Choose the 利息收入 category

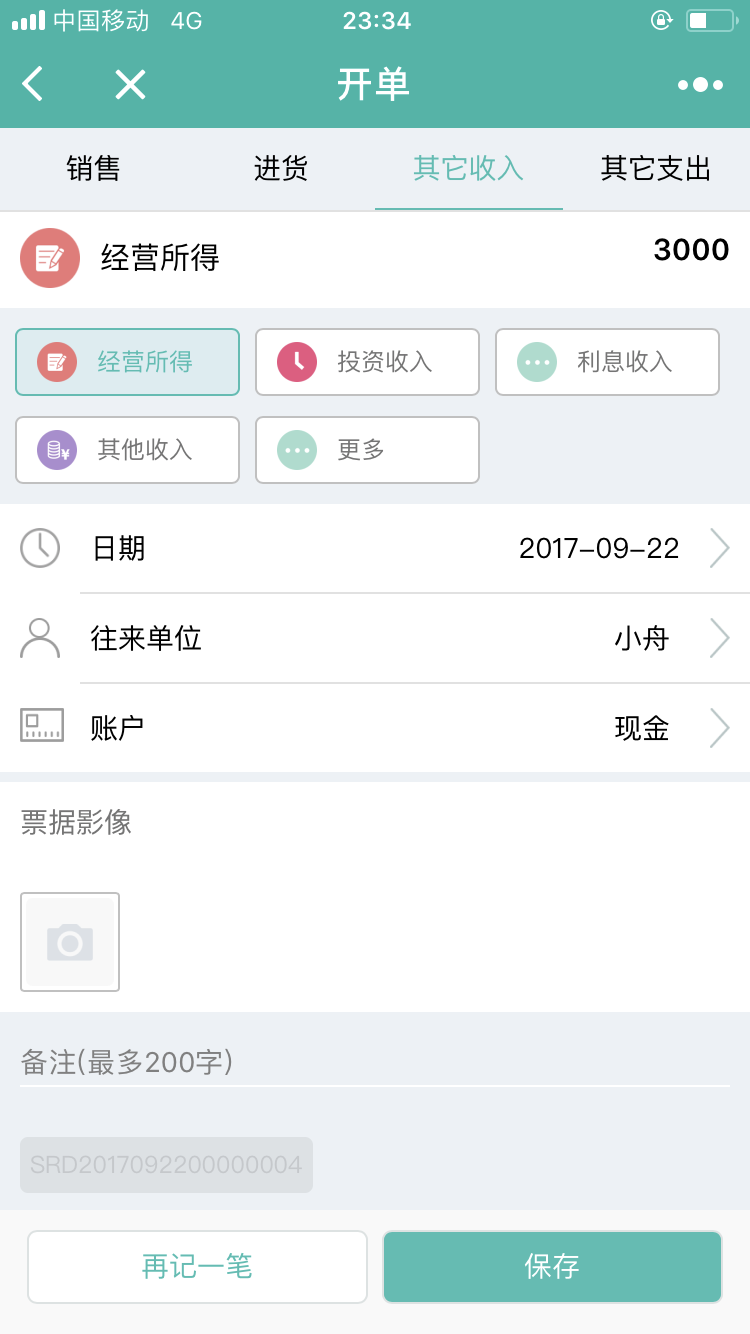click(x=607, y=362)
